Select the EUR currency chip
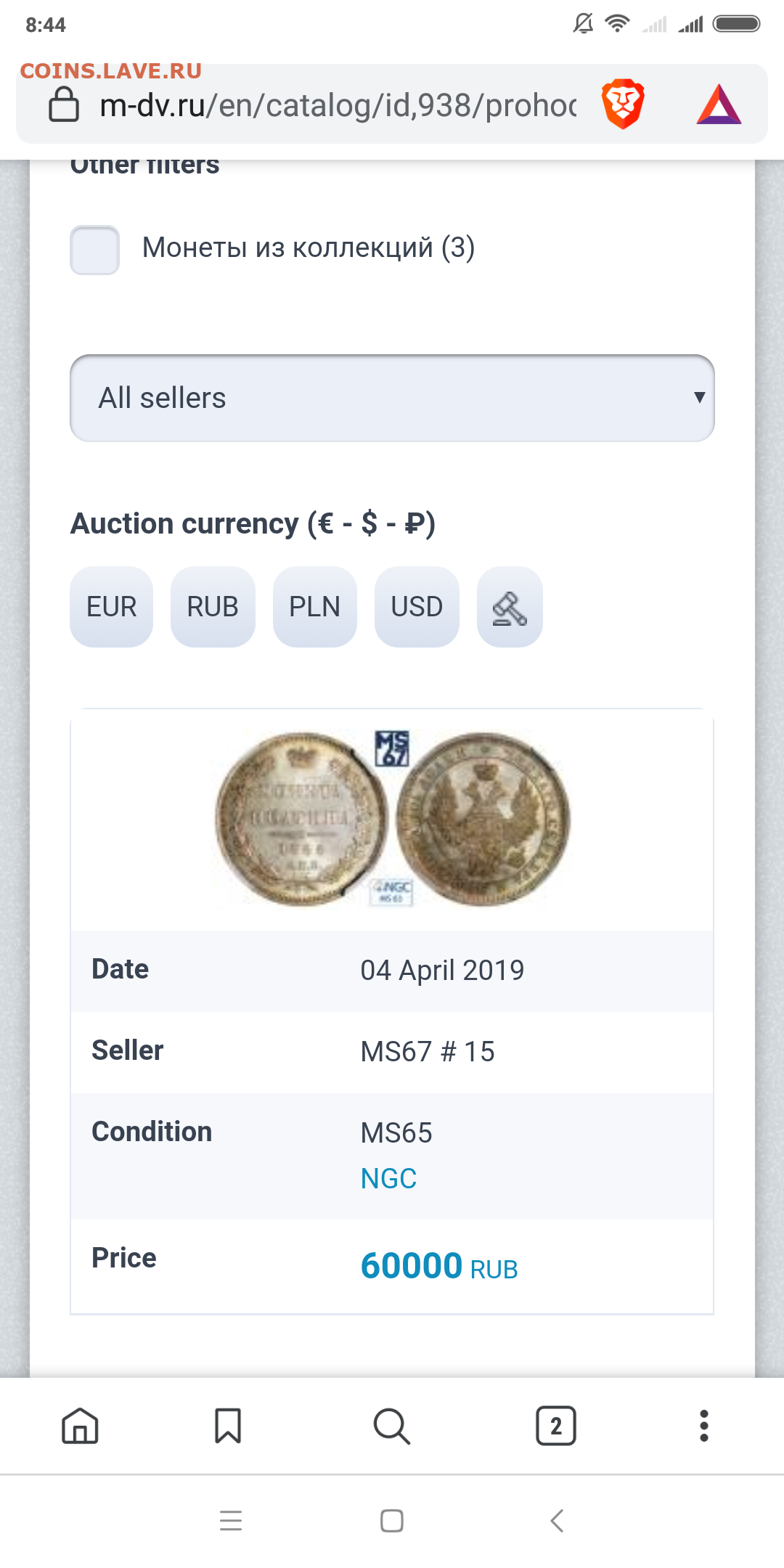This screenshot has width=784, height=1568. click(112, 607)
